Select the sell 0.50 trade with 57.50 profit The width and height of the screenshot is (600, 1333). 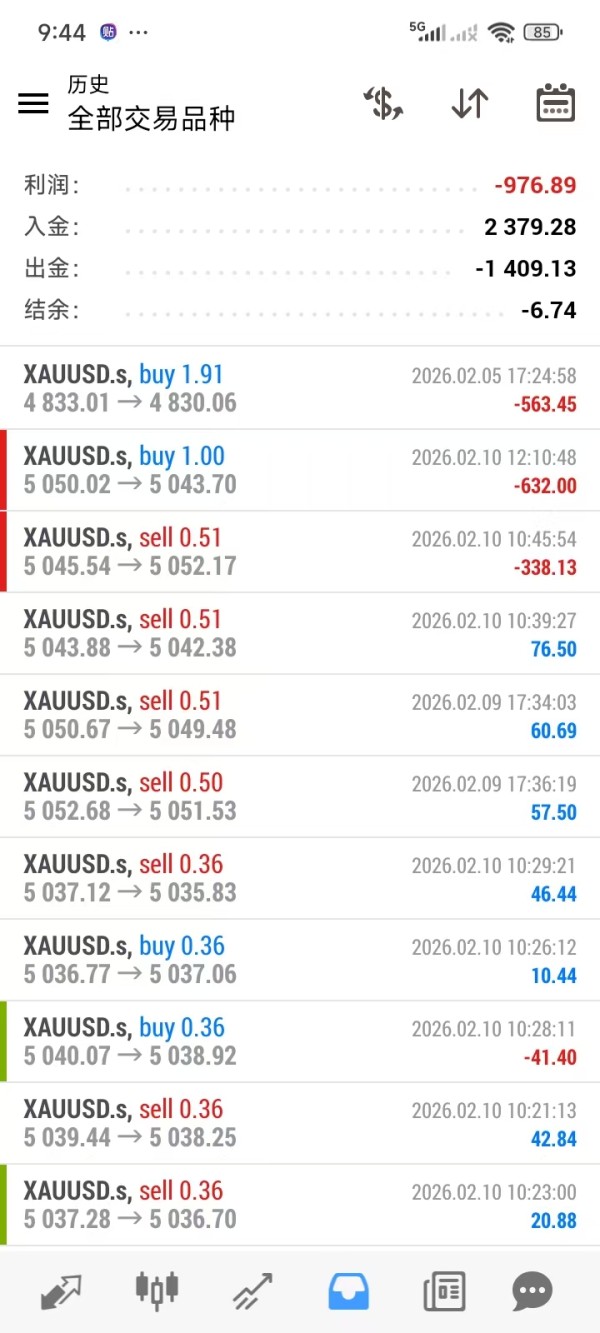pyautogui.click(x=300, y=797)
